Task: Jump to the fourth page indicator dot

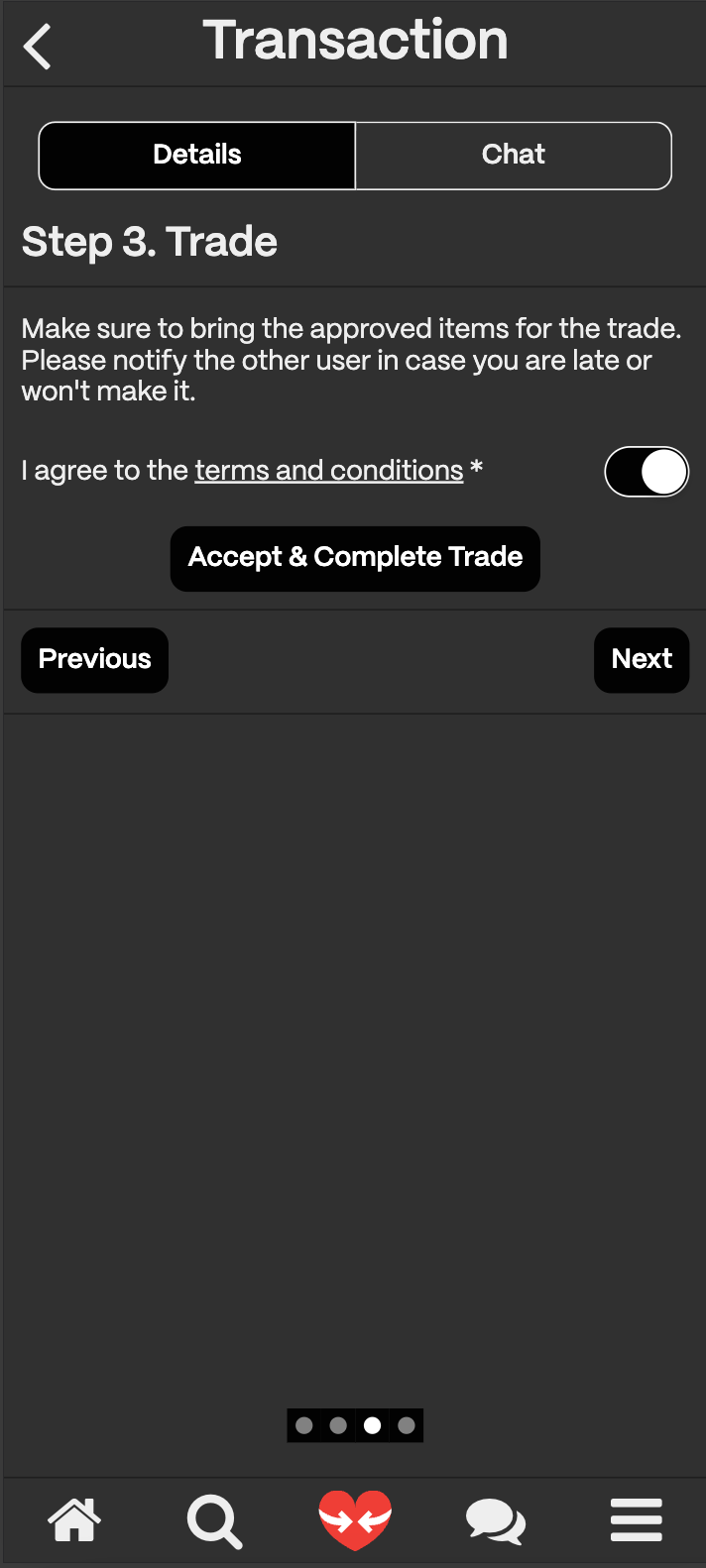Action: point(407,1425)
